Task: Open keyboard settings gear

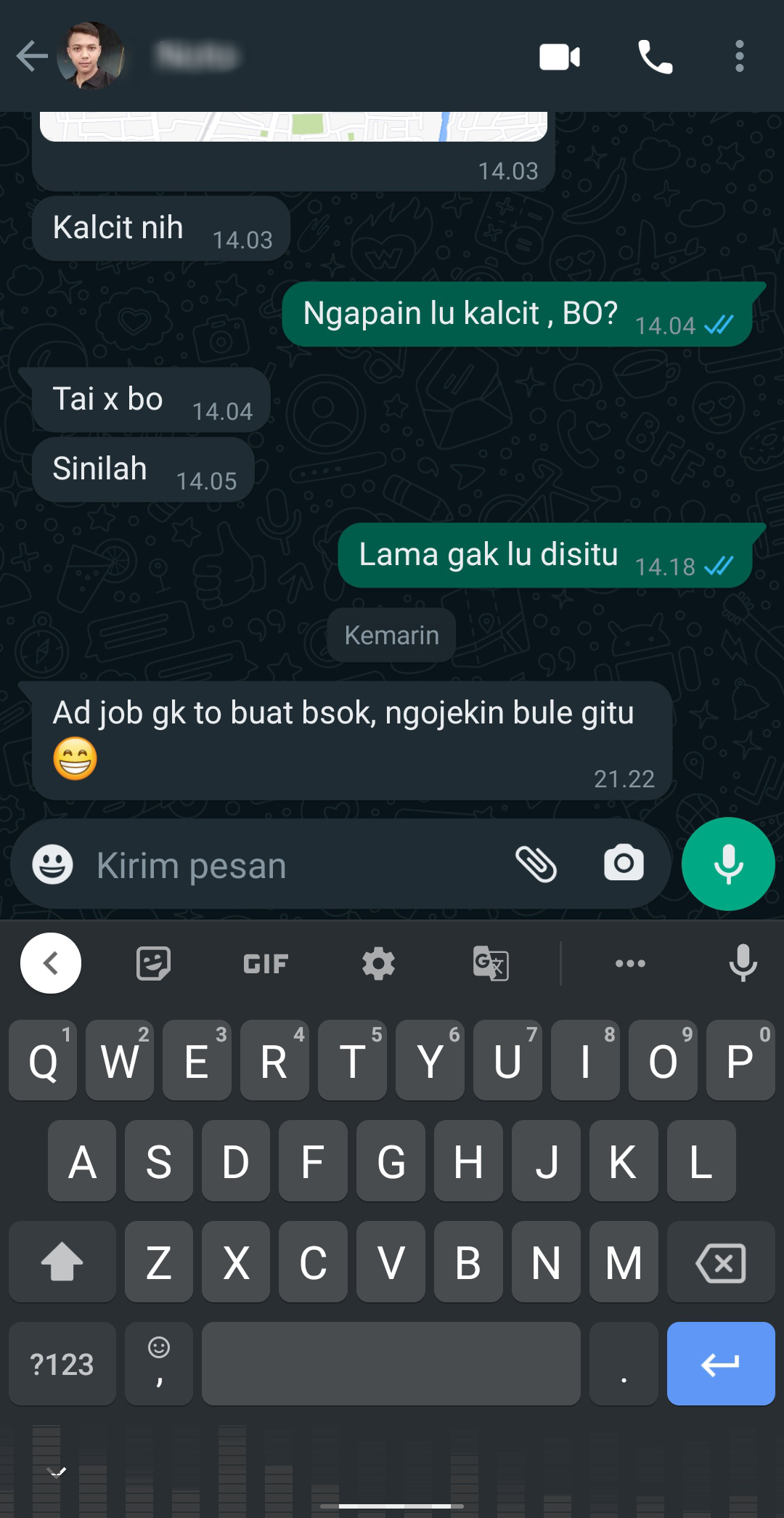Action: point(378,964)
